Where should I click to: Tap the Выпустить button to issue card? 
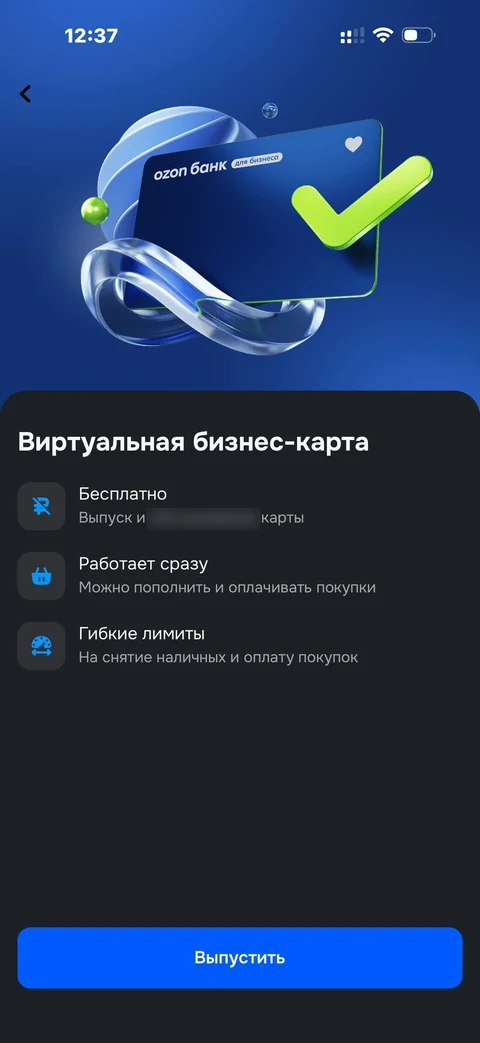(239, 957)
